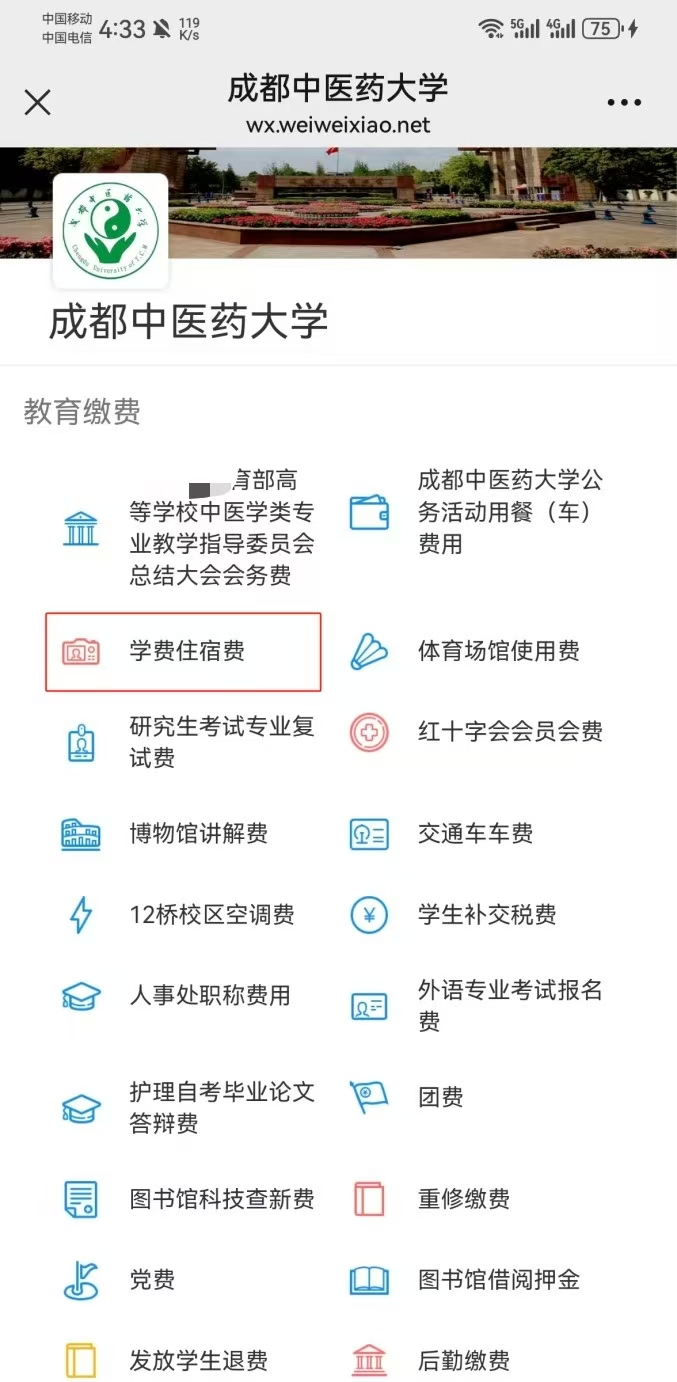Tap 图书馆借阅押金

[498, 1280]
